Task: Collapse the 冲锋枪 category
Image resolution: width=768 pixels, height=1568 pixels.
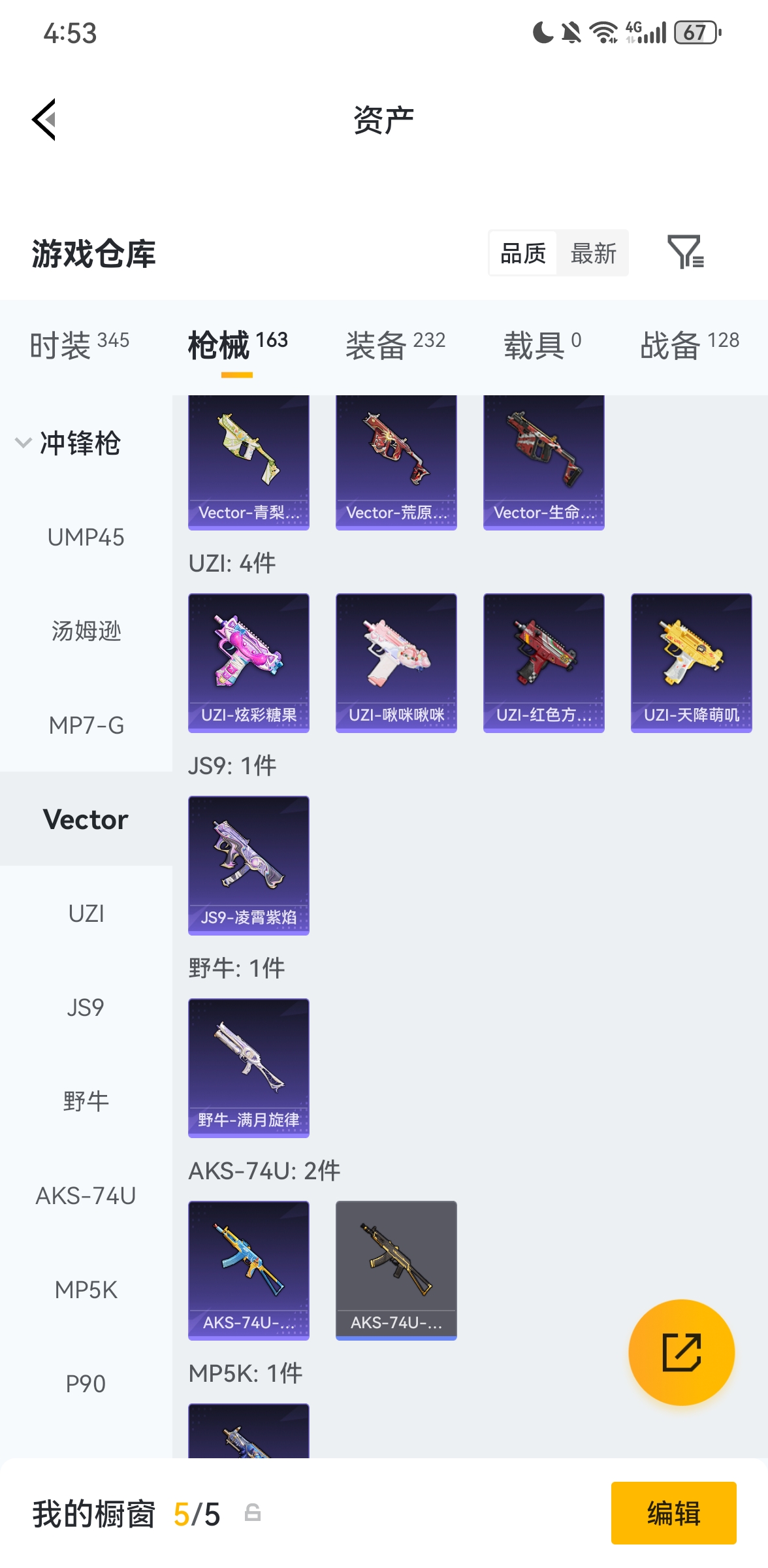Action: click(68, 443)
